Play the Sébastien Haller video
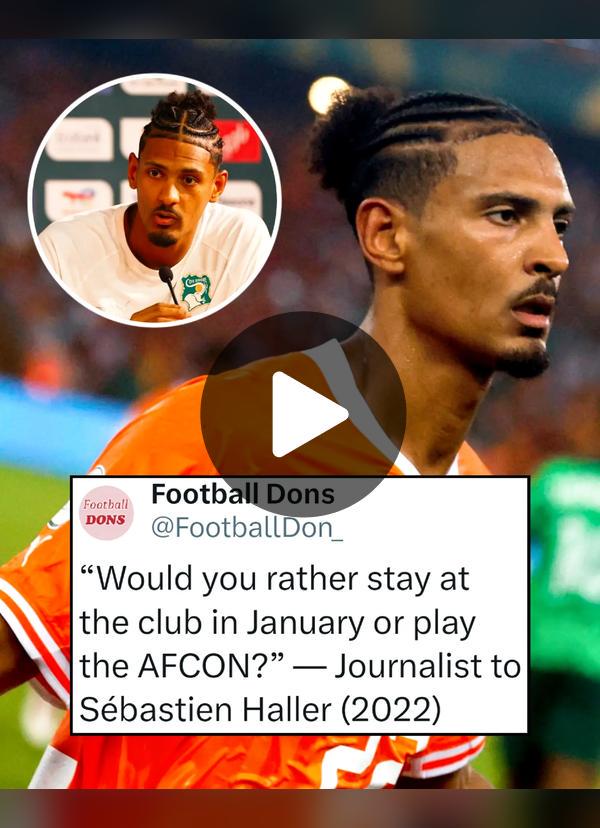 303,414
